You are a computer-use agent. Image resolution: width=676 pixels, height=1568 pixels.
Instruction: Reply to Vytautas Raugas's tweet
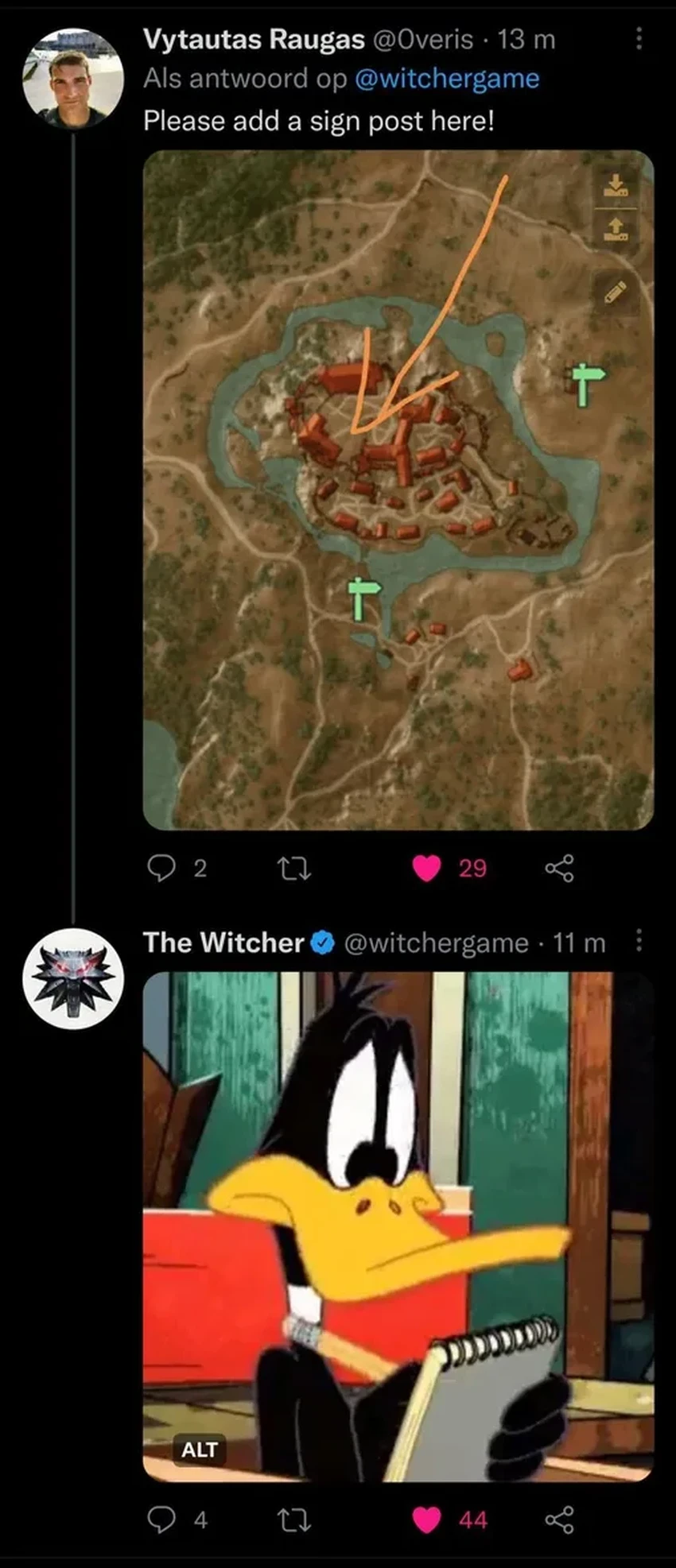(161, 868)
